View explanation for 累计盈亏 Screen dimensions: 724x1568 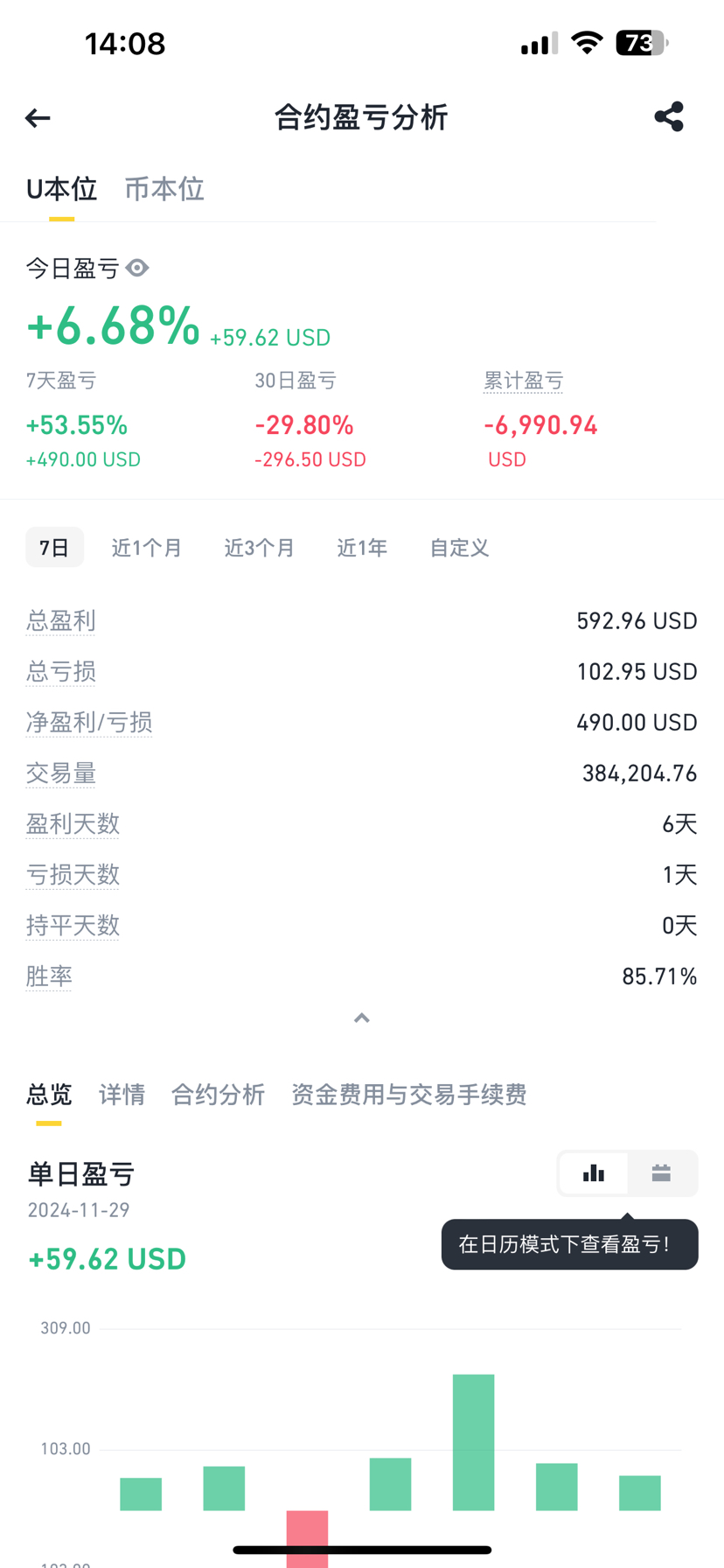click(523, 381)
